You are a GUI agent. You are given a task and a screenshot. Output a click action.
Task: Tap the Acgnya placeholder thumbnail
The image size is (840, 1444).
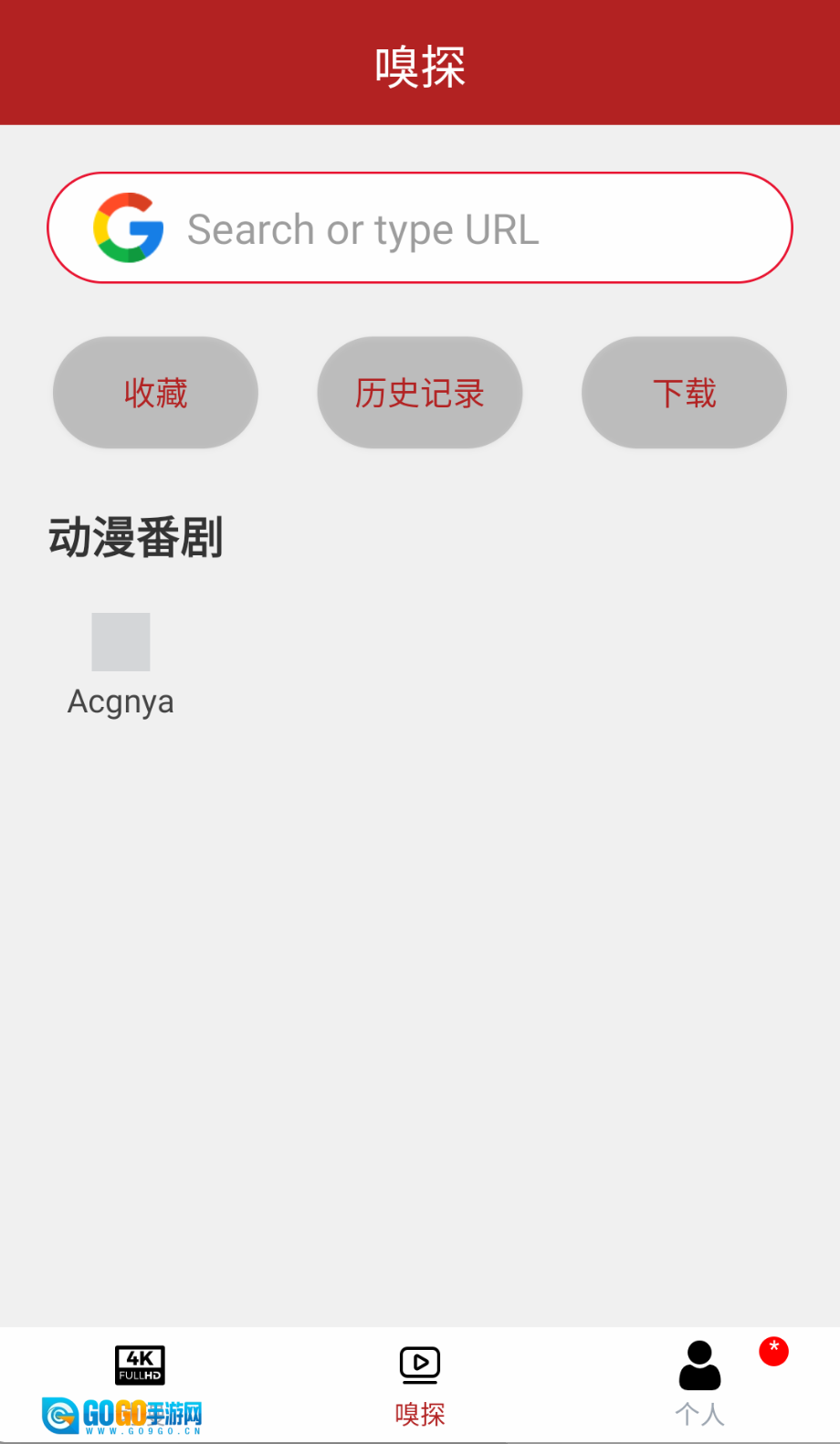pyautogui.click(x=121, y=641)
